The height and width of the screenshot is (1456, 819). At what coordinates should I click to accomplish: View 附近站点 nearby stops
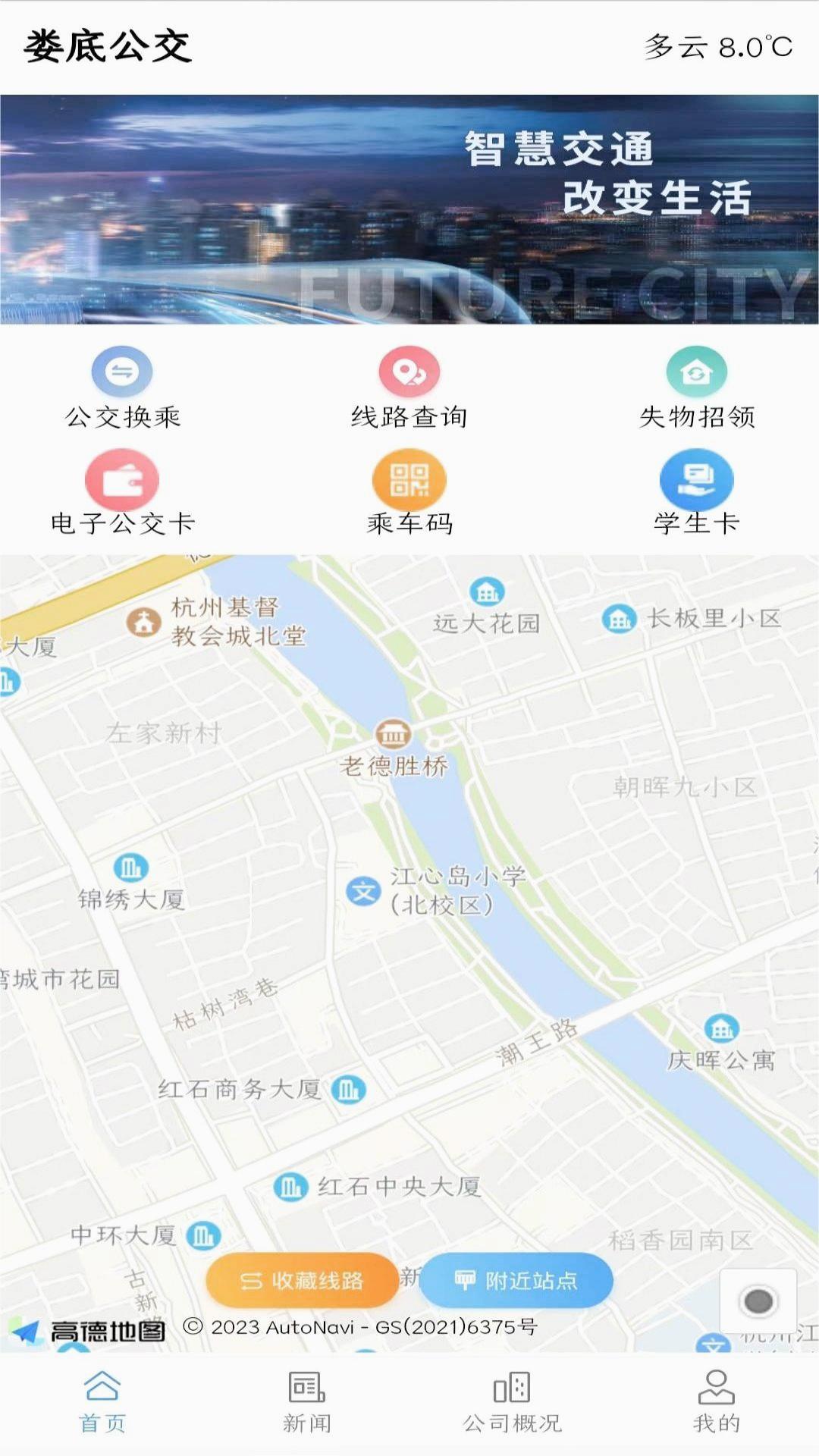tap(516, 1280)
